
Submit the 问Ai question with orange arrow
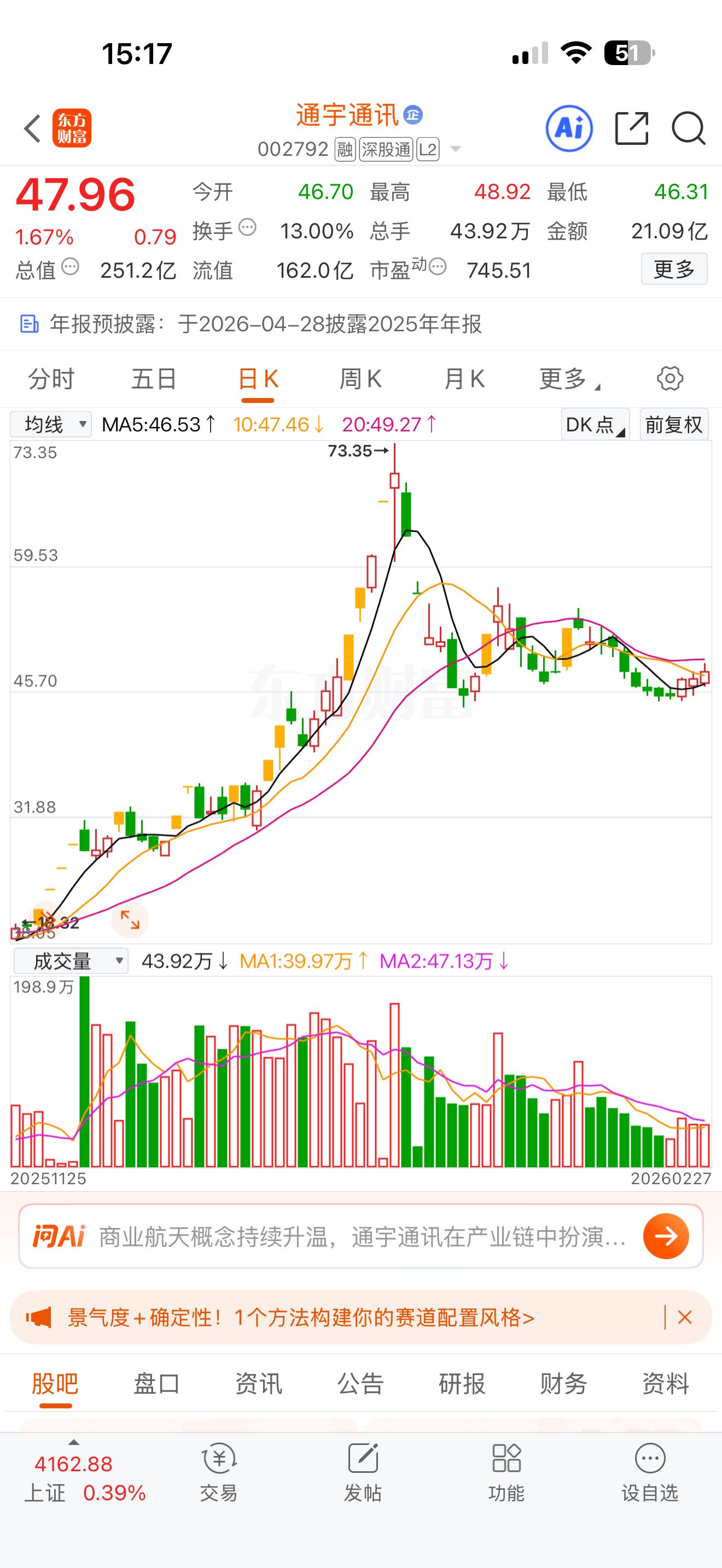666,1236
